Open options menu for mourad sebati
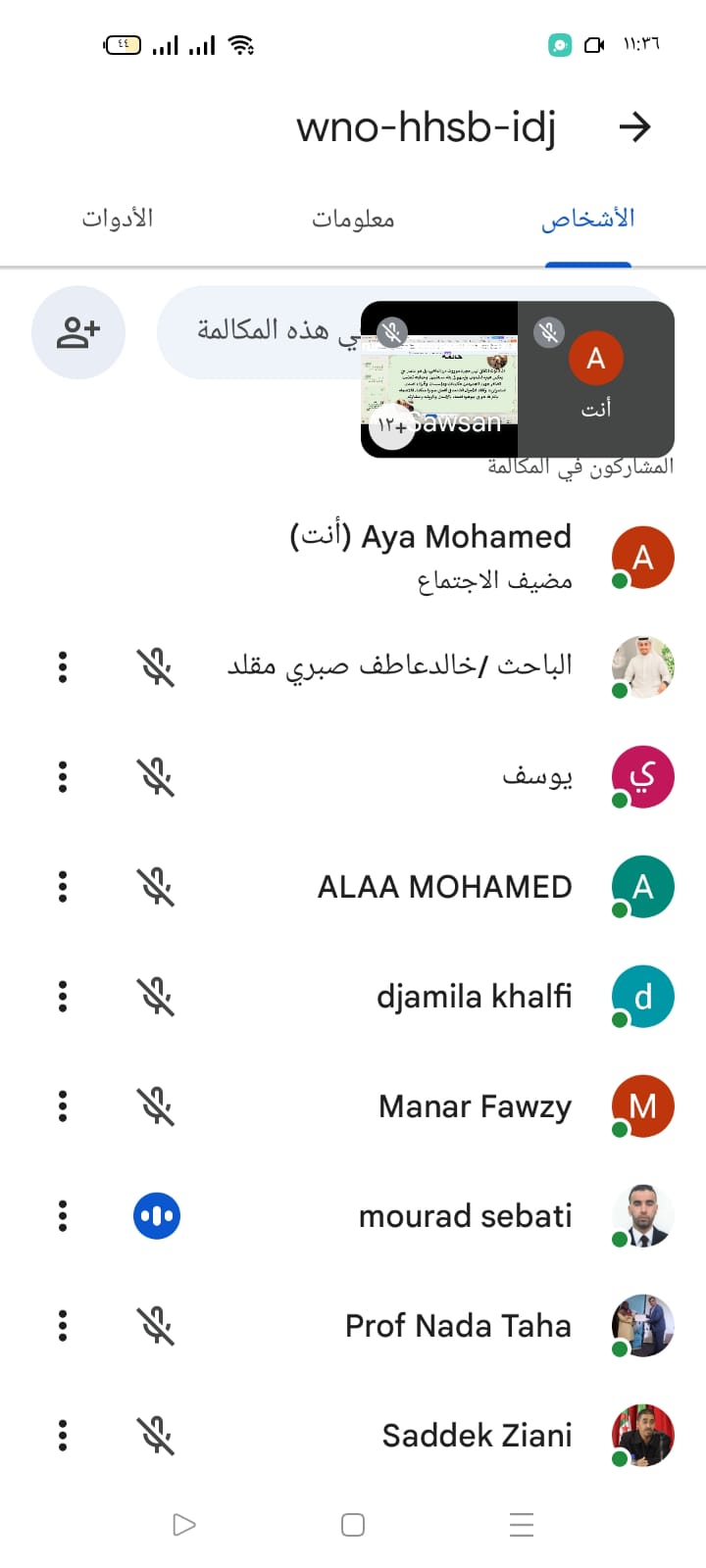Viewport: 706px width, 1568px height. (x=63, y=1216)
